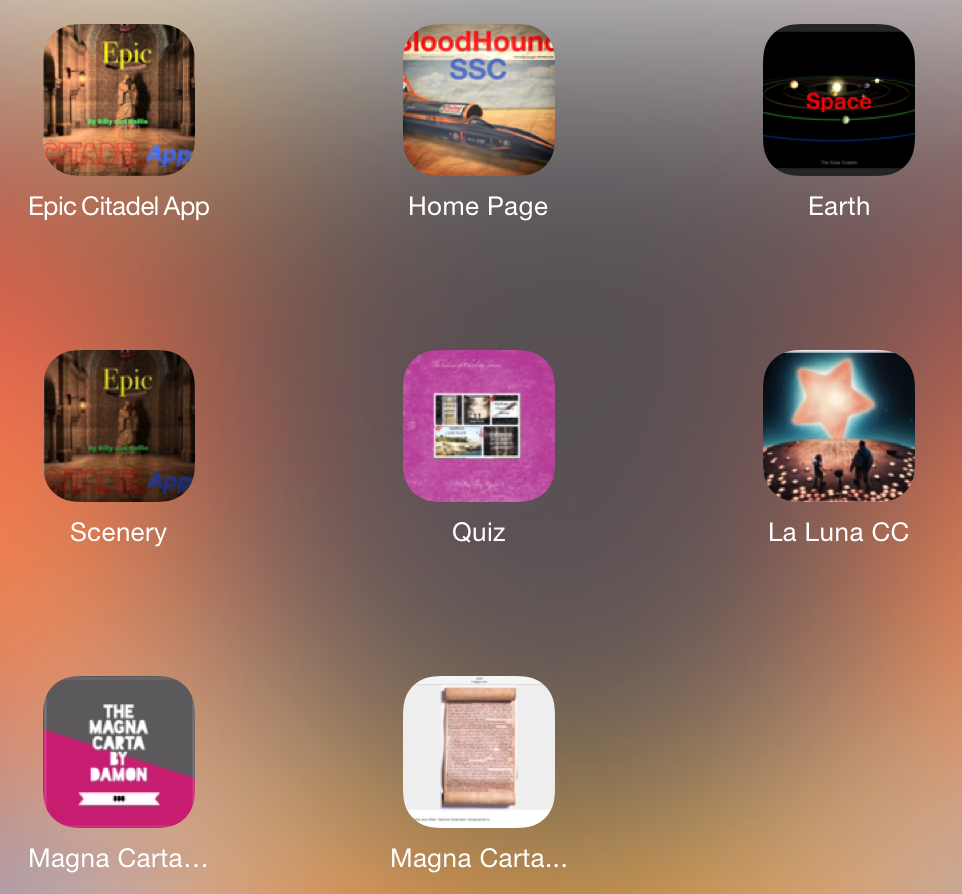Open La Luna CC

(838, 426)
